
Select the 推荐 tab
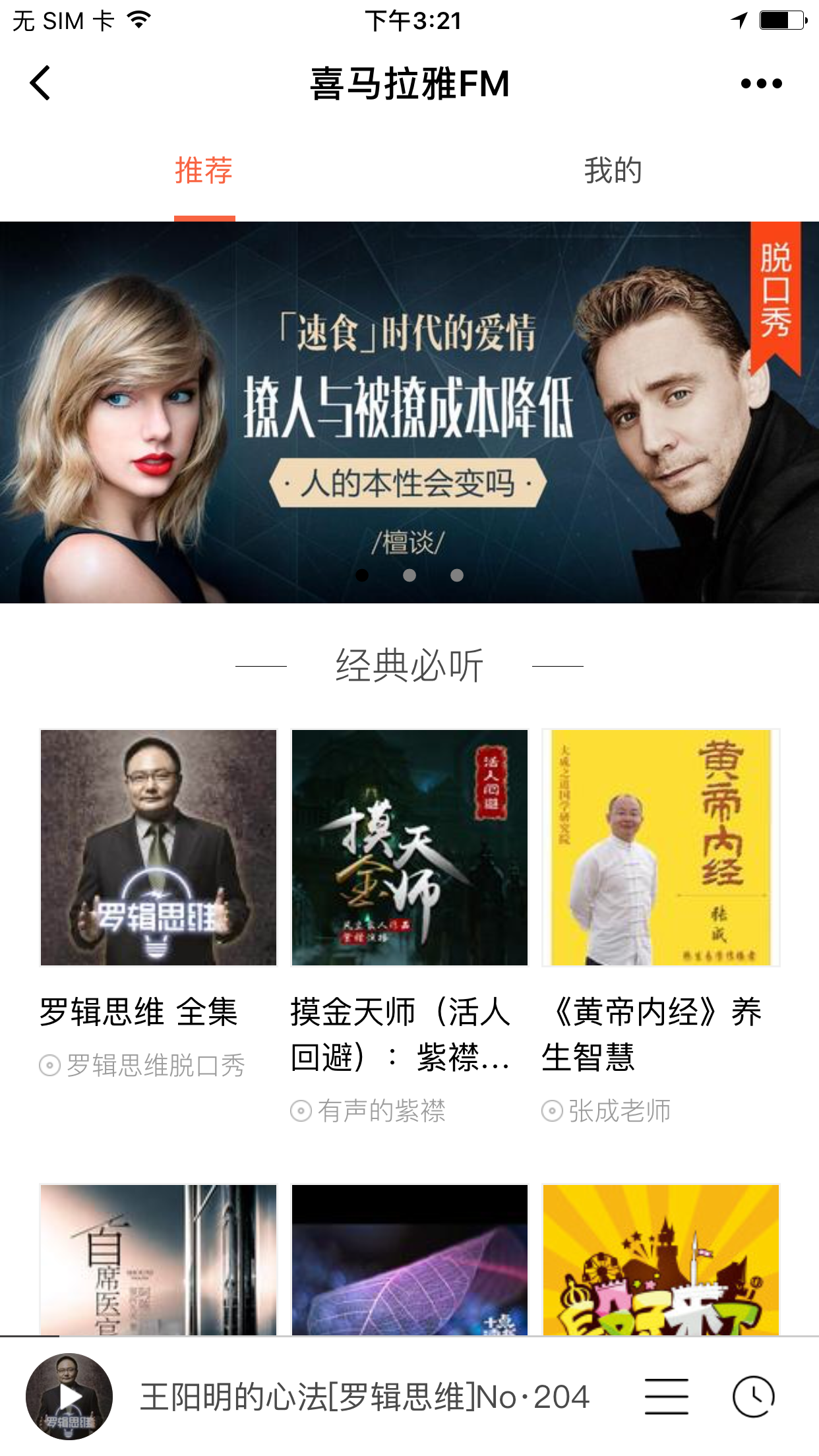tap(204, 171)
